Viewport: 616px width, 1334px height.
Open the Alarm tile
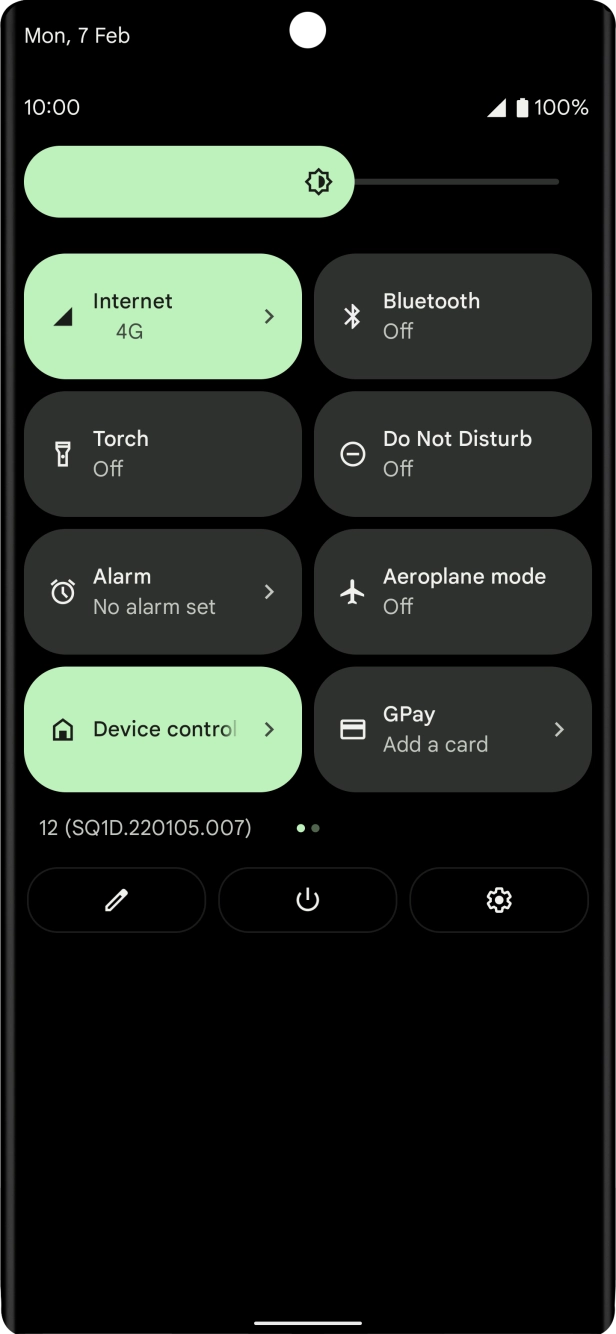(x=162, y=592)
